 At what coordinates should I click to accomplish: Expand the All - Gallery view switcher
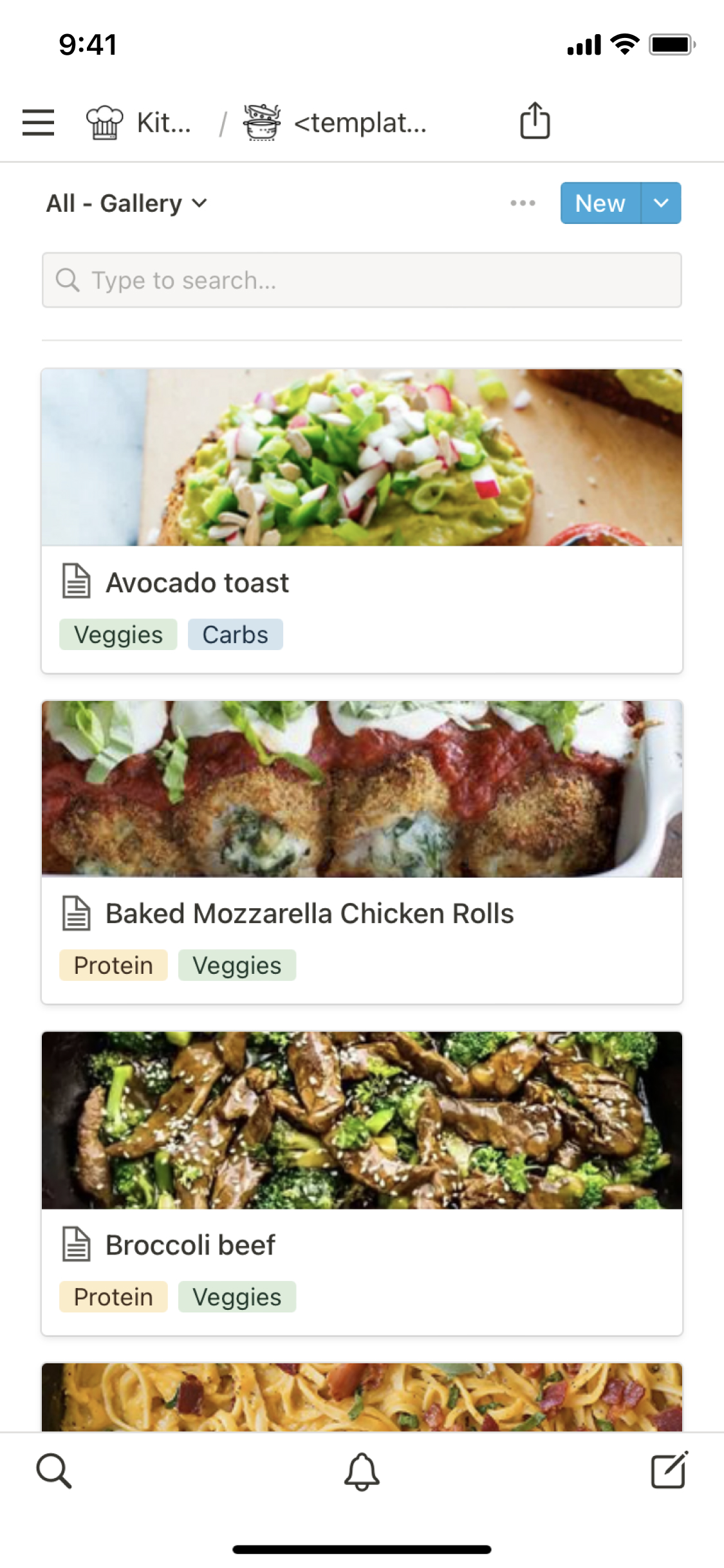[x=127, y=203]
